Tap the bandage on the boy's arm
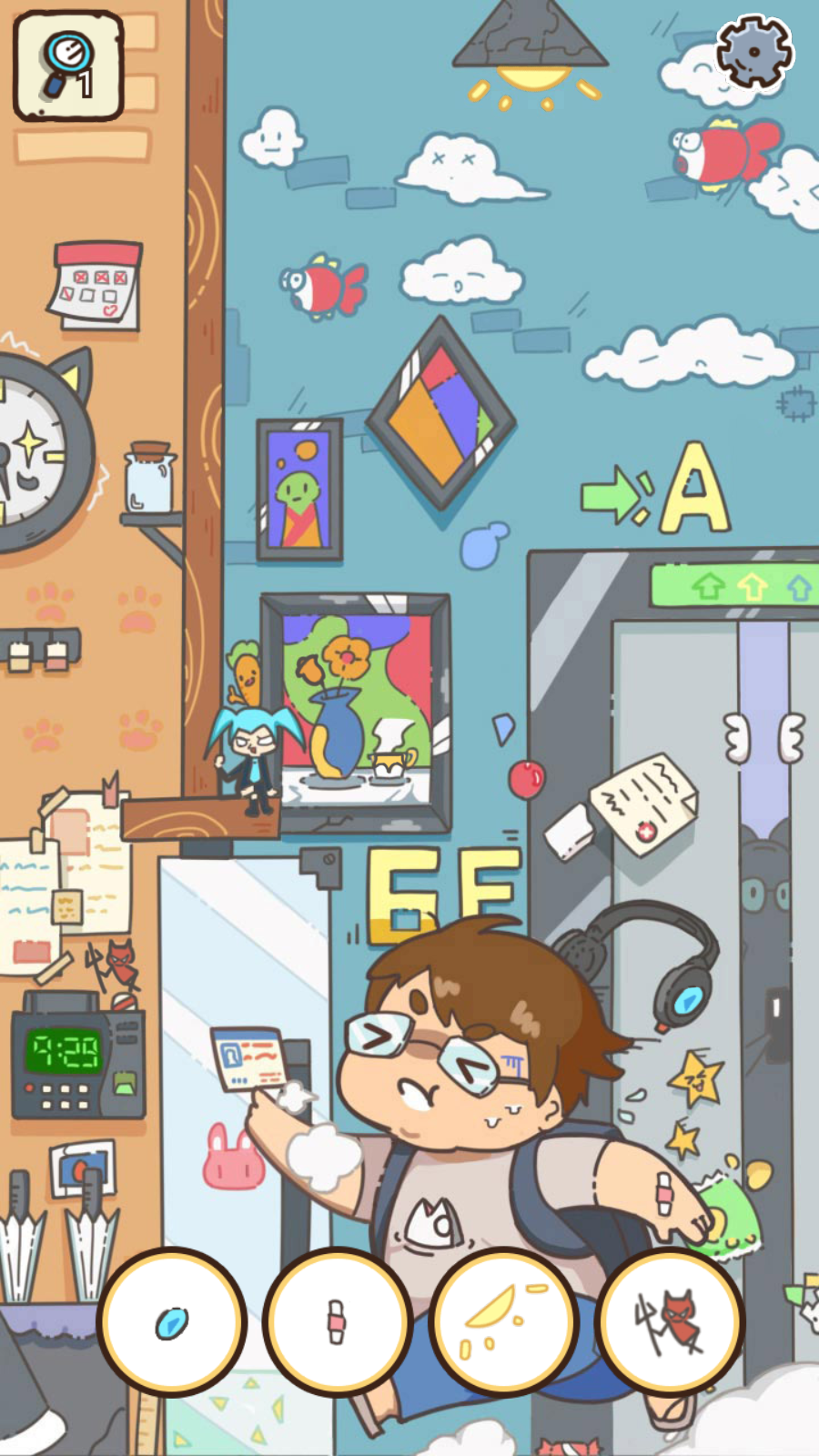Viewport: 819px width, 1456px height. pos(664,1193)
